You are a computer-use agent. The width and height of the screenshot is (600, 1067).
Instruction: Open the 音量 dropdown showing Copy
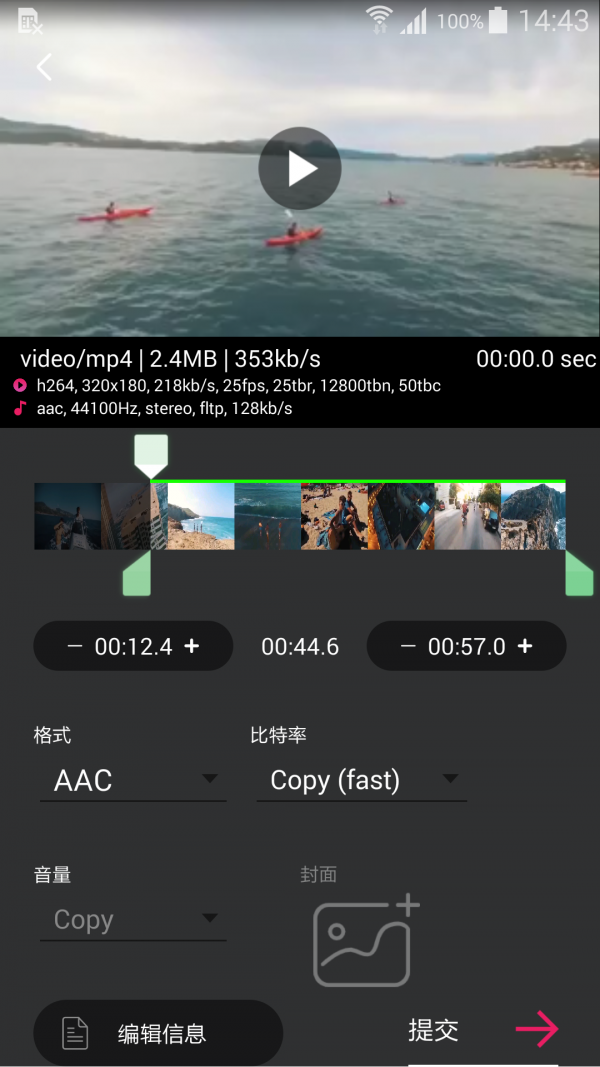[133, 920]
